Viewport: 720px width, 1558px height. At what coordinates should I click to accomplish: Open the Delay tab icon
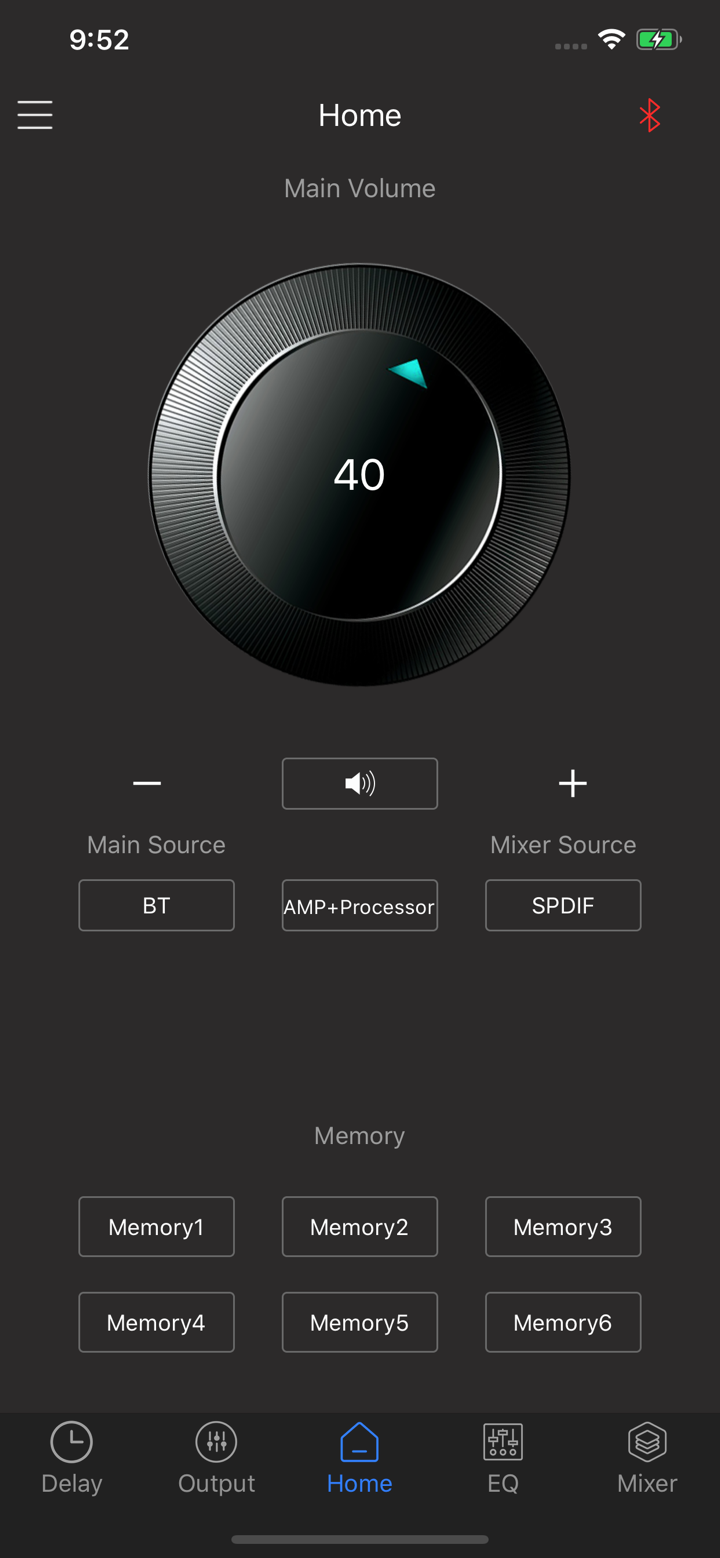pos(71,1442)
